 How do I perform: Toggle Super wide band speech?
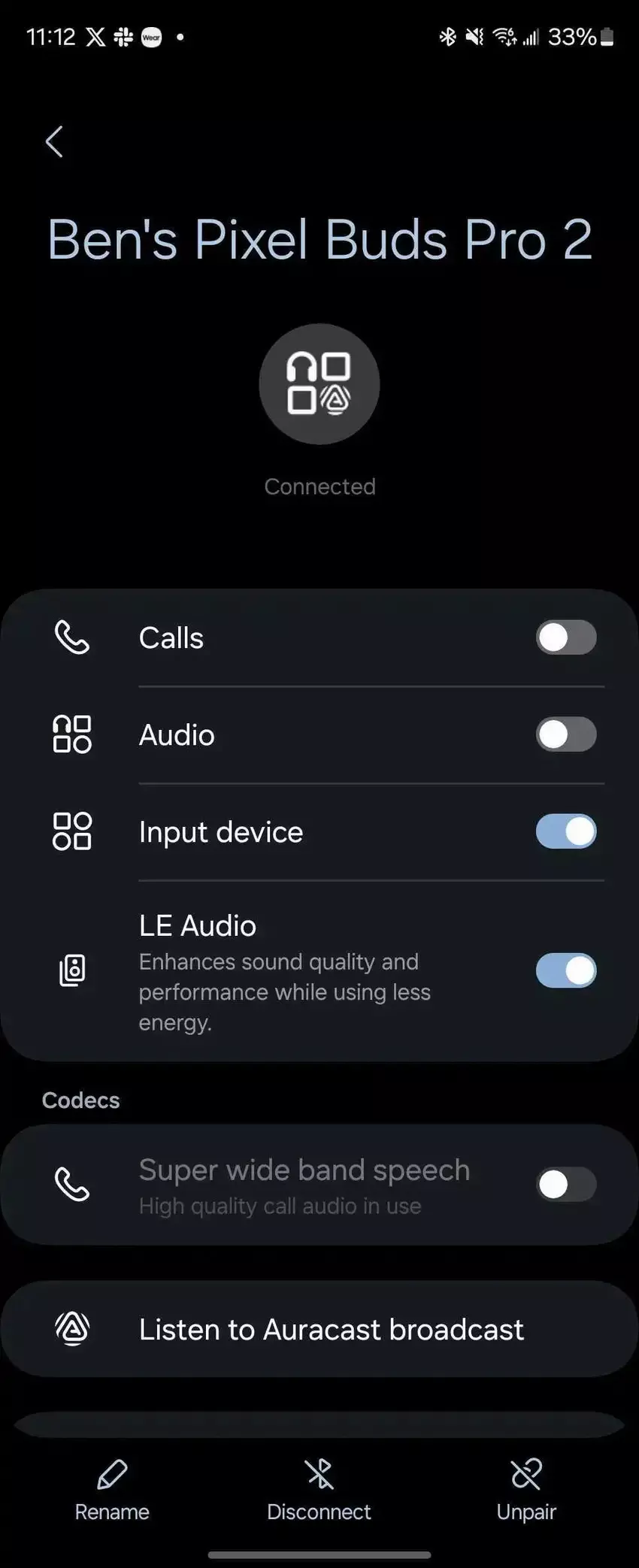(x=565, y=1185)
